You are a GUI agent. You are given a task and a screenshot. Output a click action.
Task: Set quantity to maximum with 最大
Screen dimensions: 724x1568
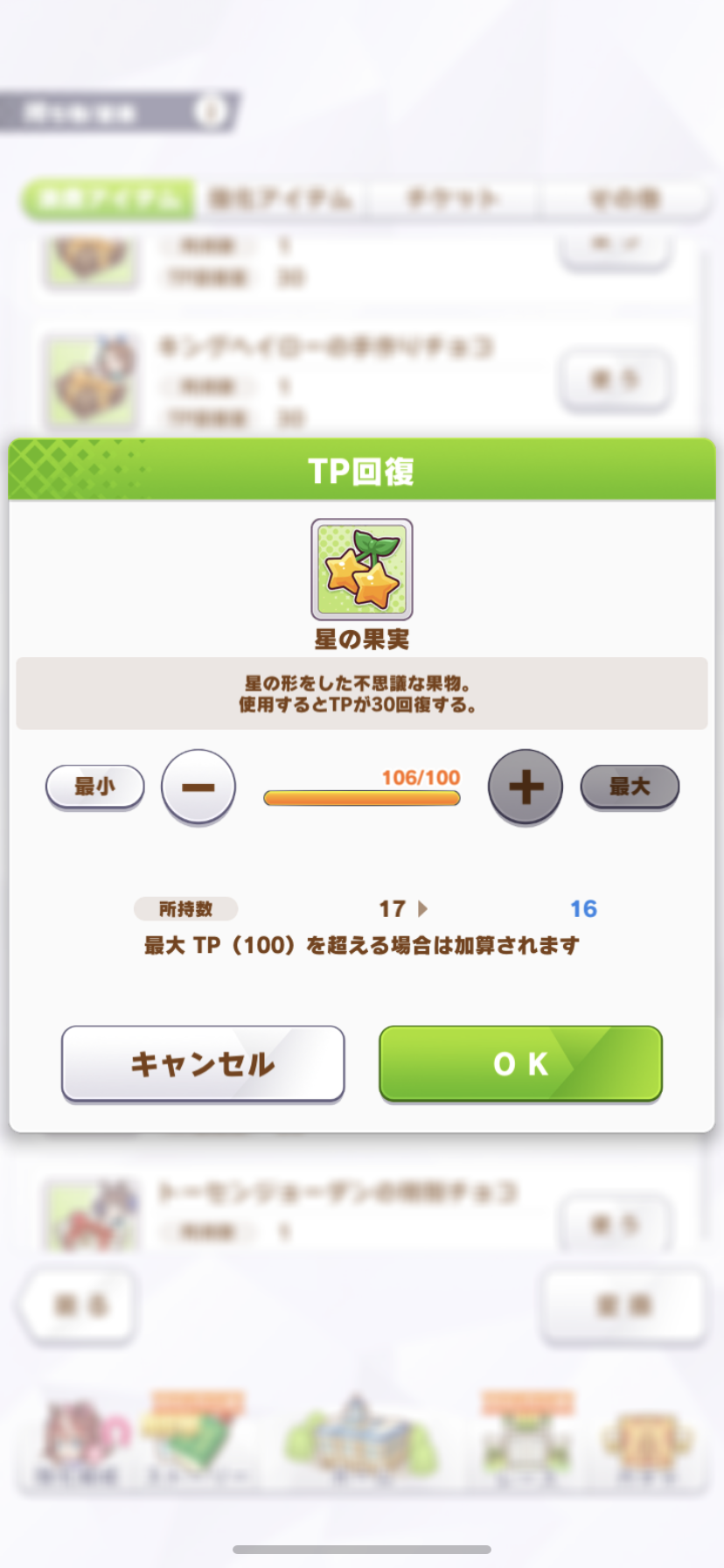tap(630, 786)
